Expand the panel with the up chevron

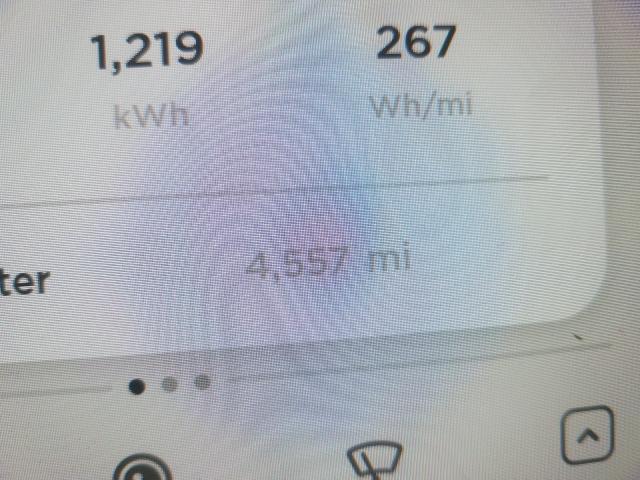point(588,437)
